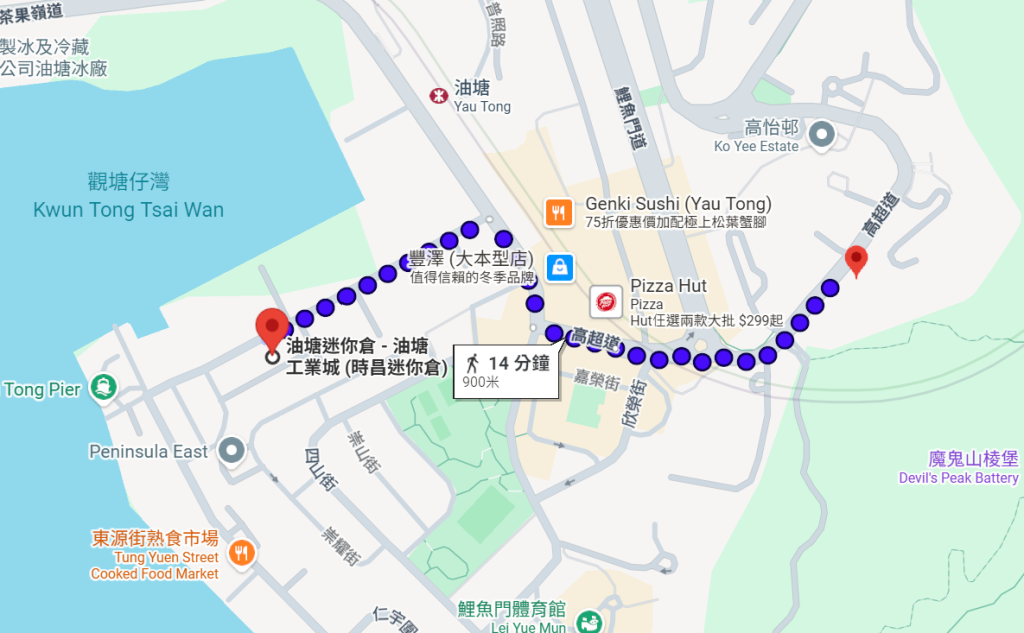Viewport: 1024px width, 633px height.
Task: Select the Ko Yee Estate place marker
Action: (x=821, y=134)
